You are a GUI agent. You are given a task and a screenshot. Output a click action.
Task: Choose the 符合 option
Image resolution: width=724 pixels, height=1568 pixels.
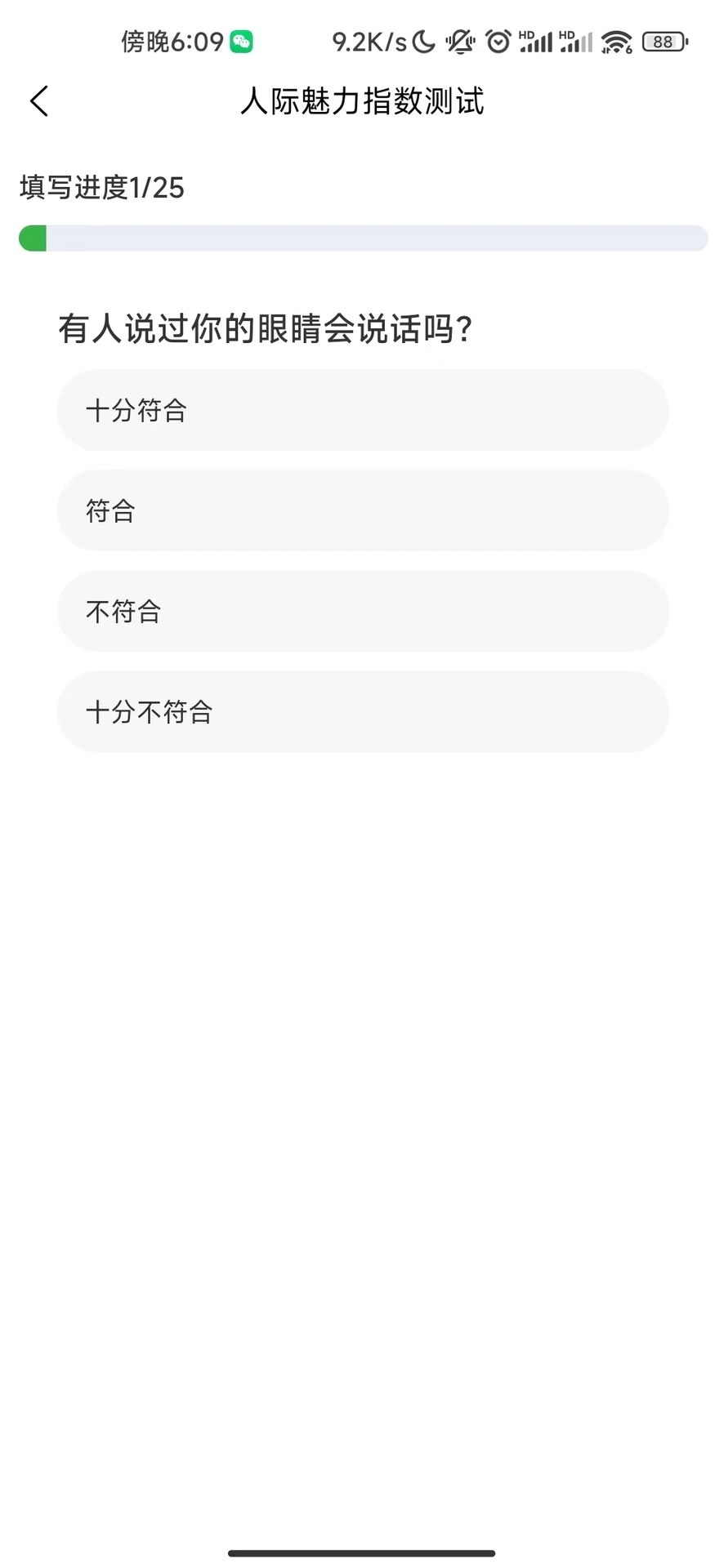click(x=363, y=510)
